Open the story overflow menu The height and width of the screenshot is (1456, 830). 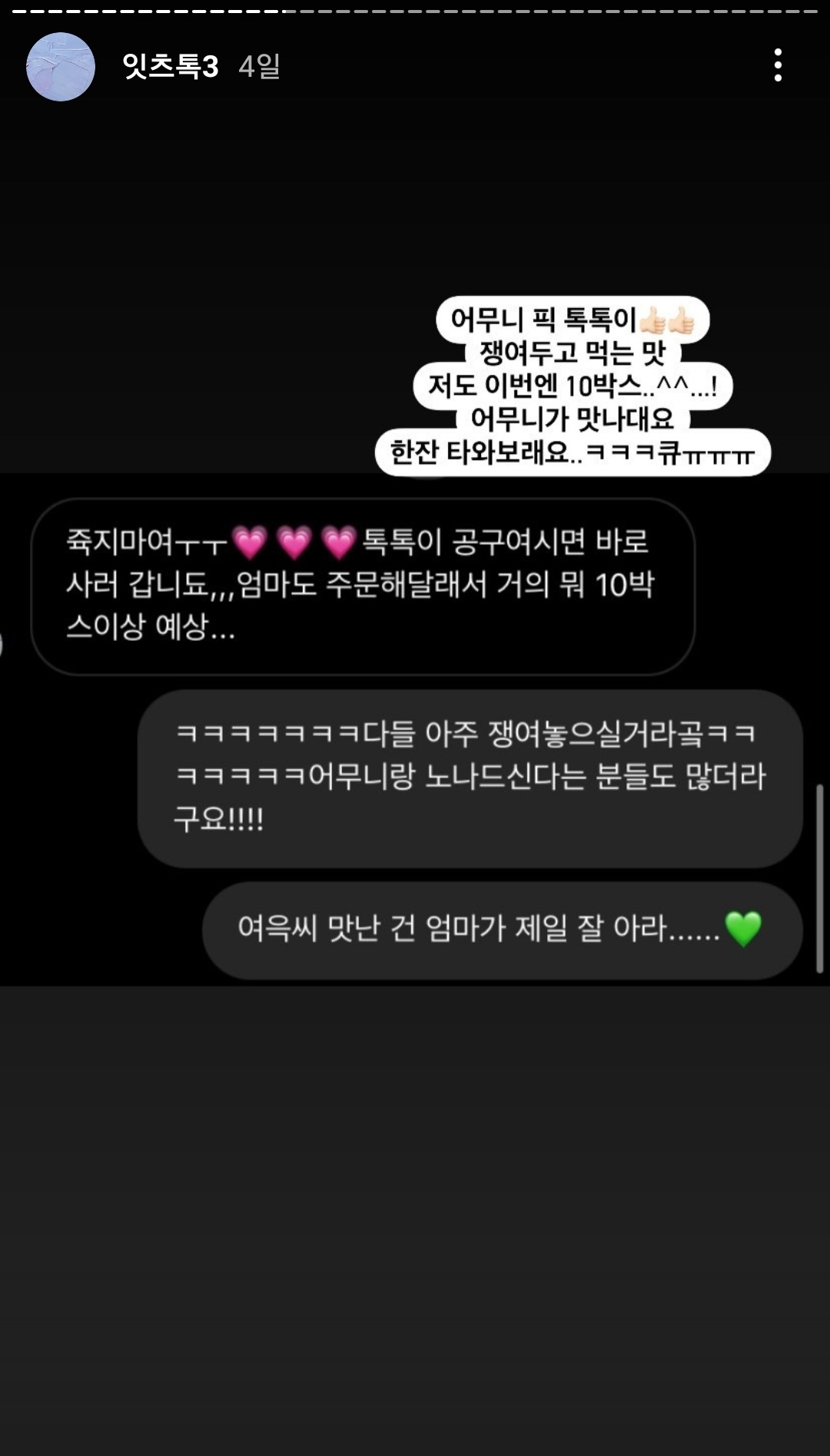pyautogui.click(x=778, y=65)
